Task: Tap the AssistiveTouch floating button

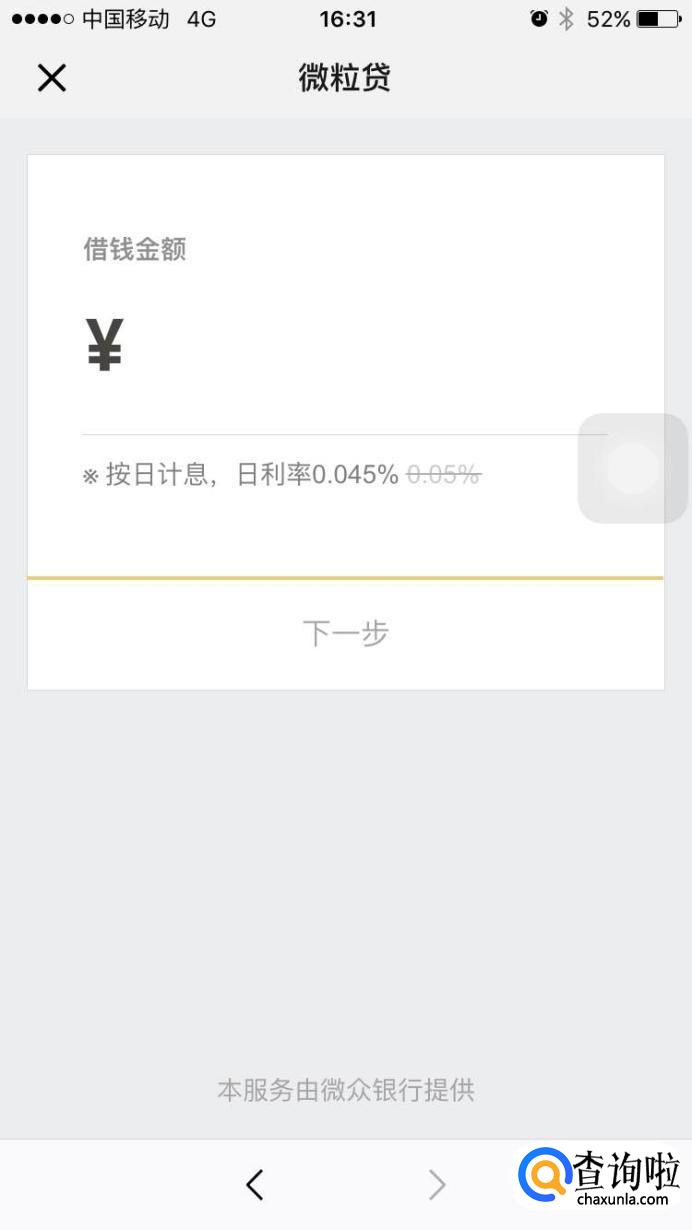Action: [633, 468]
